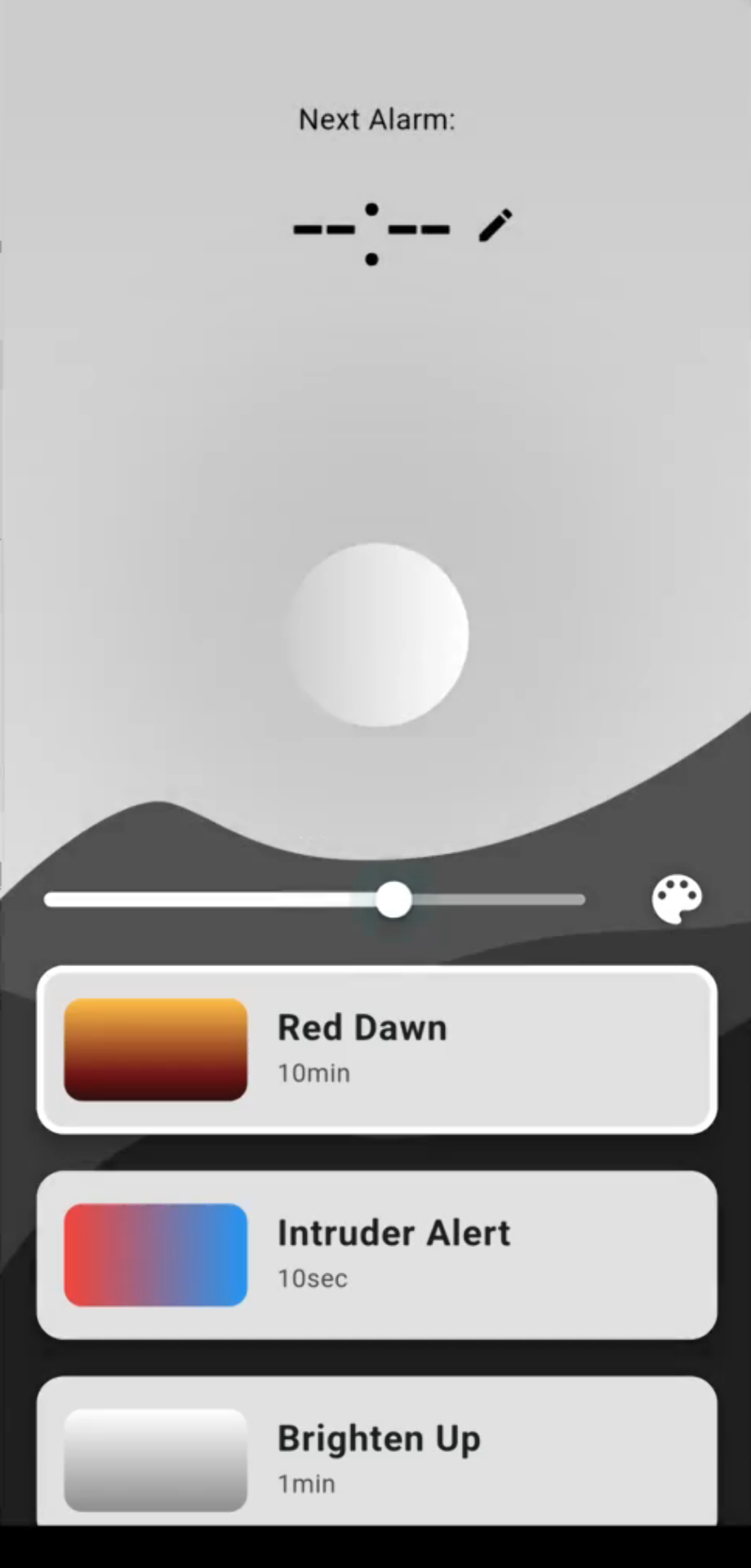This screenshot has height=1568, width=751.
Task: Choose the Intruder Alert preset
Action: point(376,1255)
